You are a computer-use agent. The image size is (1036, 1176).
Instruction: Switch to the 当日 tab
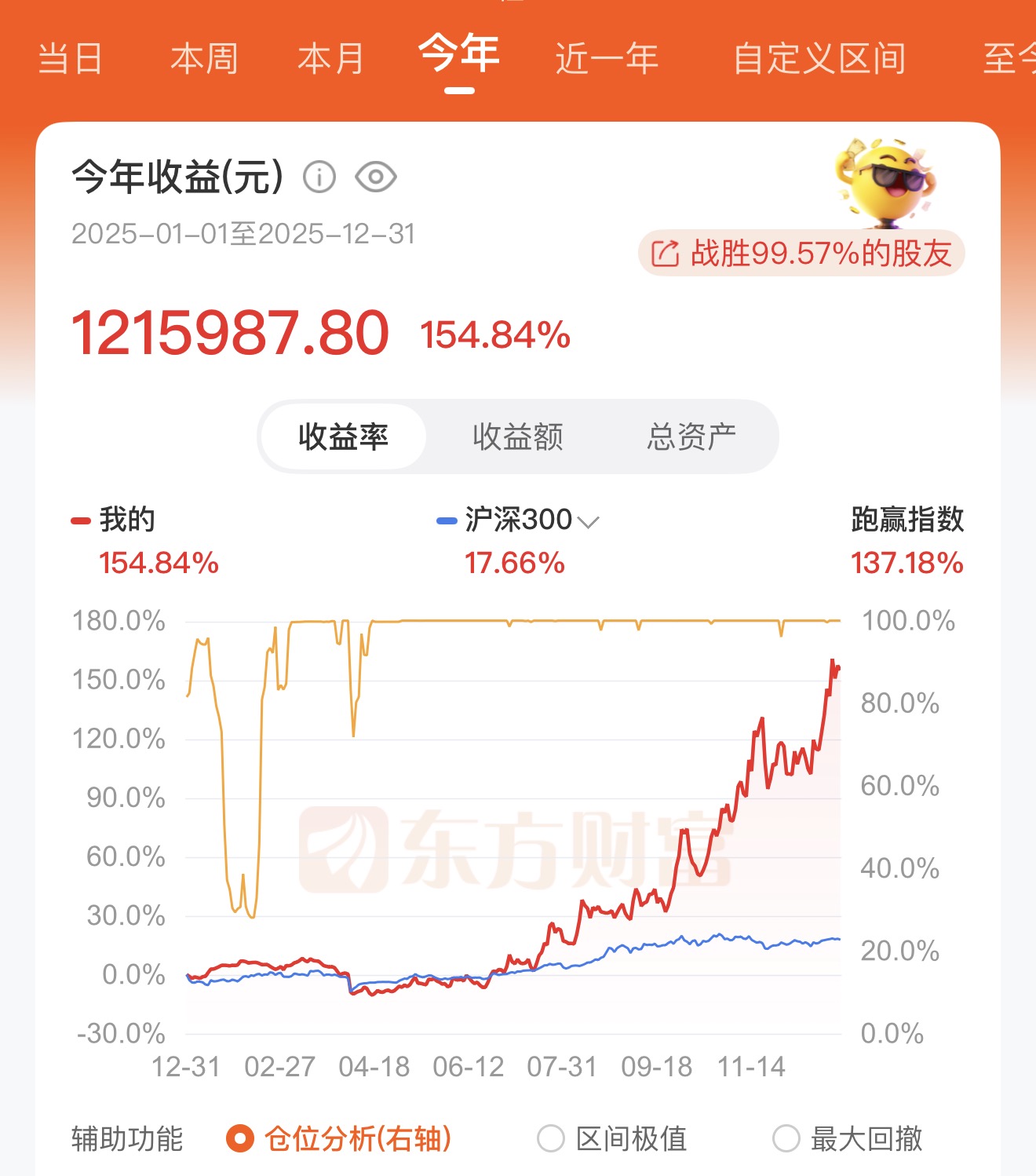(x=70, y=59)
